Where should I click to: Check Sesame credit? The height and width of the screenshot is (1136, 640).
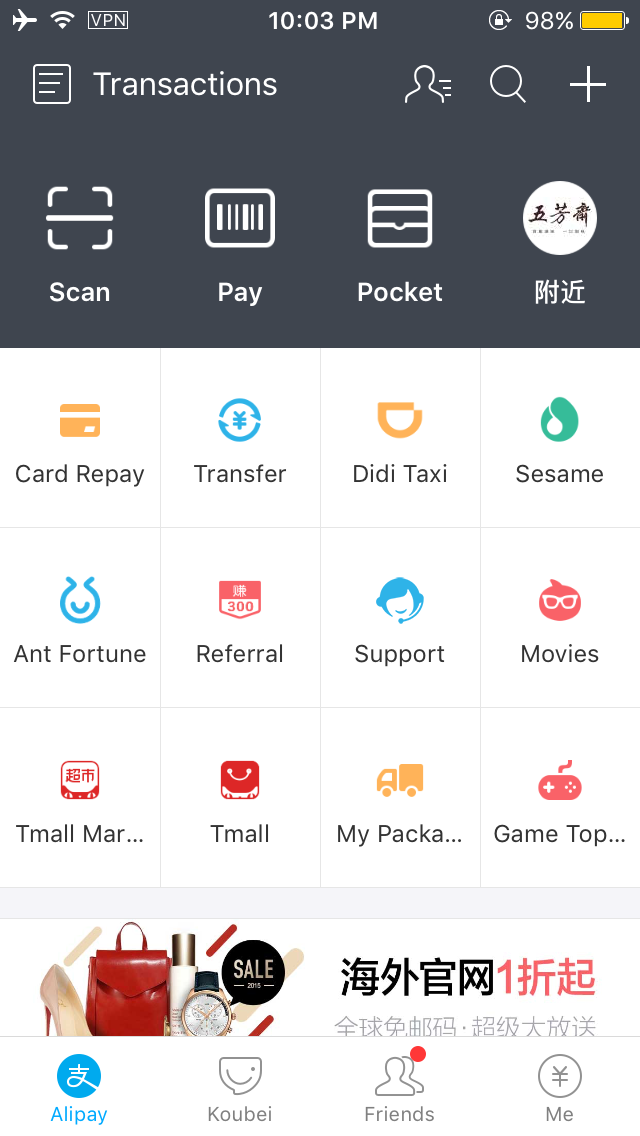560,440
